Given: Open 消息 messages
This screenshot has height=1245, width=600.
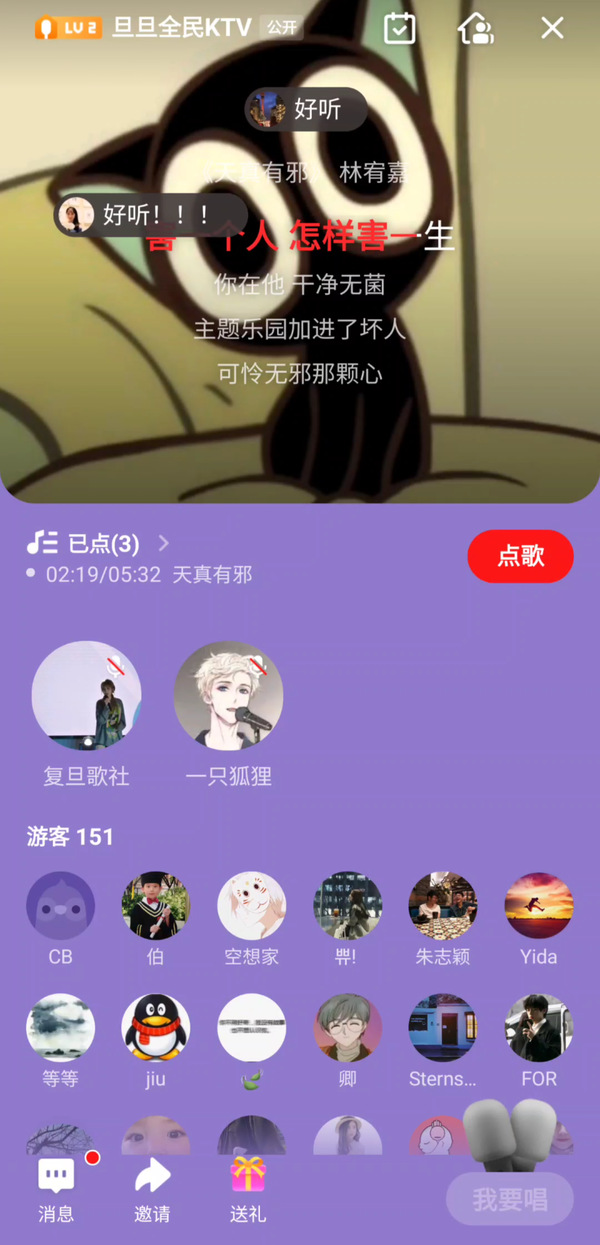Looking at the screenshot, I should tap(56, 1190).
